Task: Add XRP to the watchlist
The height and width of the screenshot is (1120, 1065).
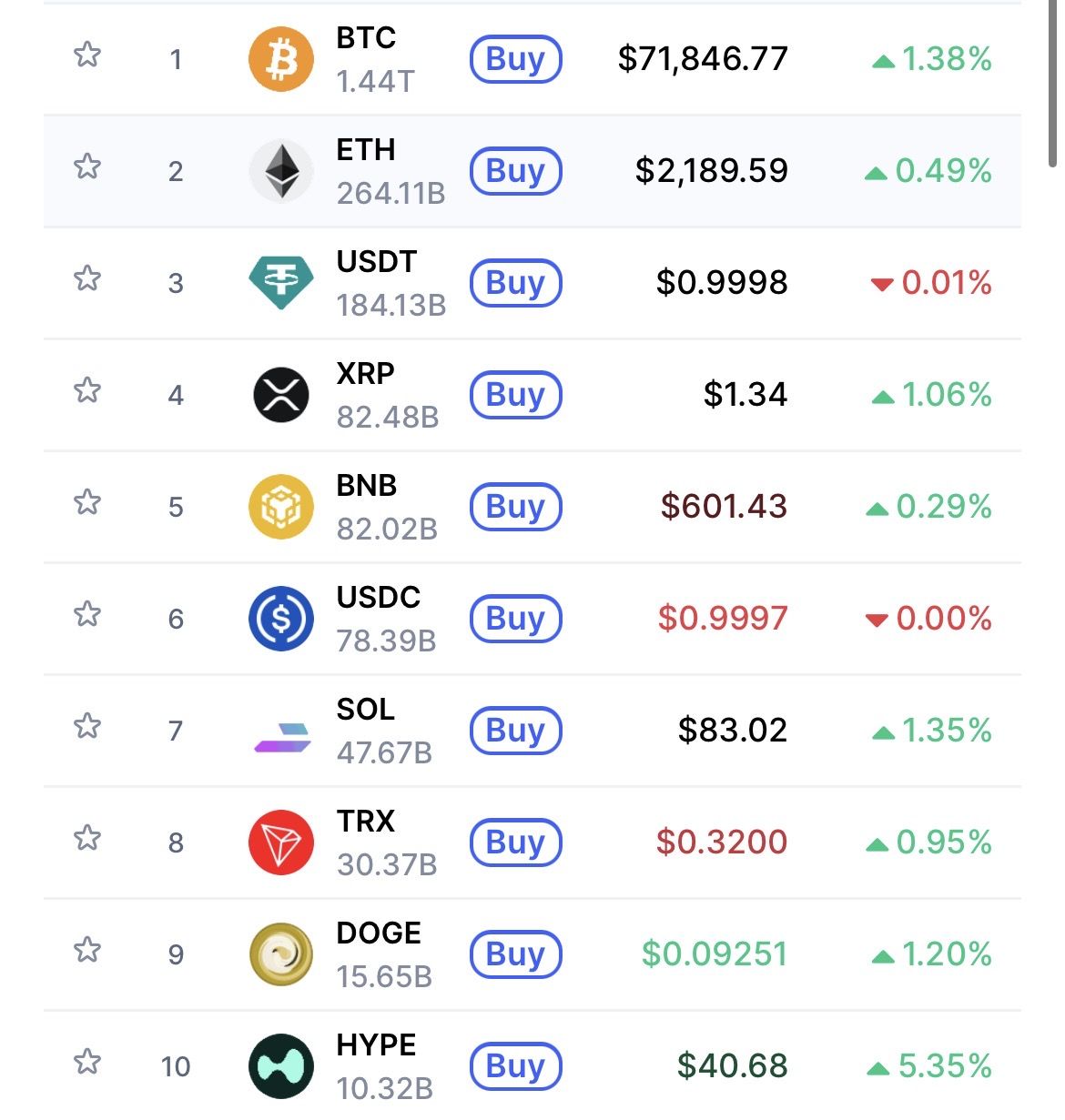Action: click(x=87, y=390)
